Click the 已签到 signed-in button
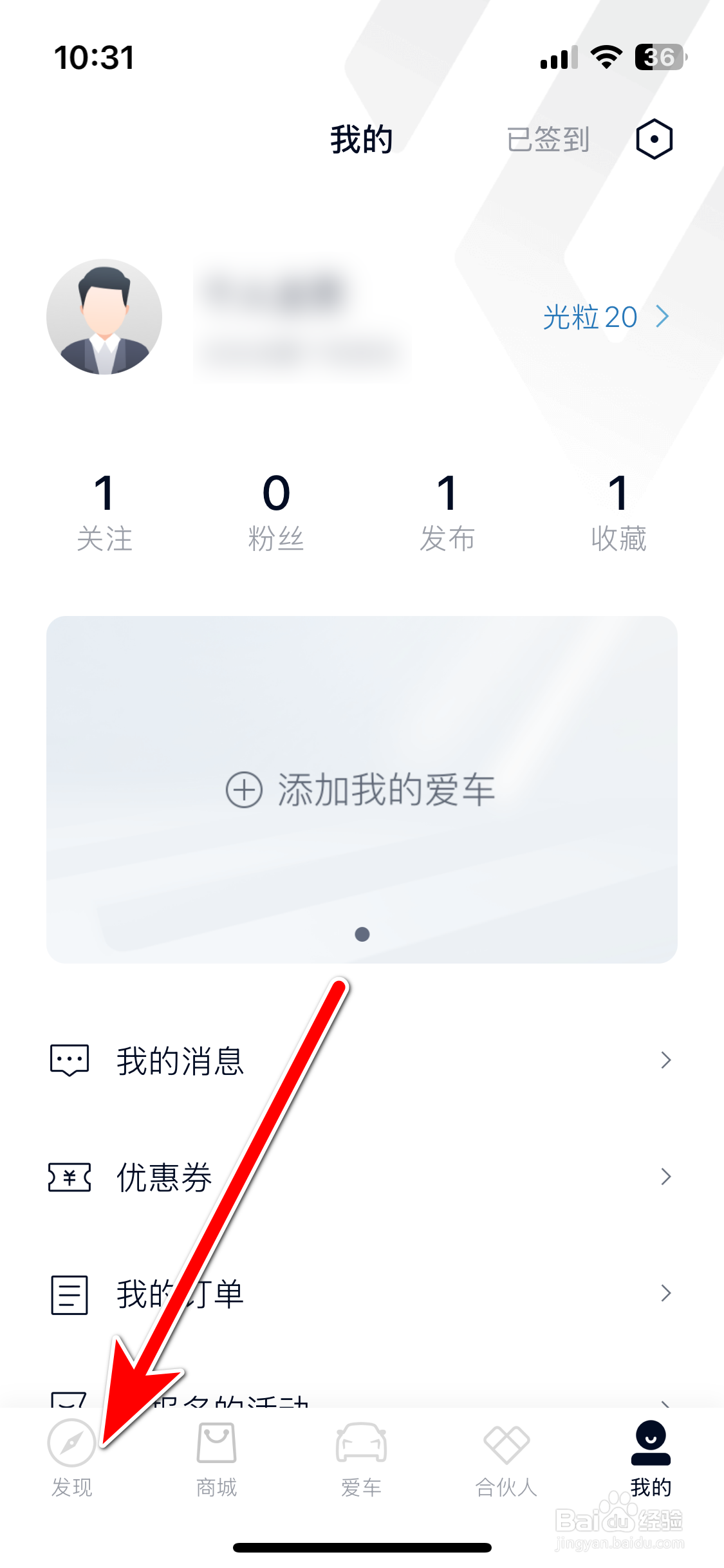This screenshot has width=724, height=1568. click(546, 138)
